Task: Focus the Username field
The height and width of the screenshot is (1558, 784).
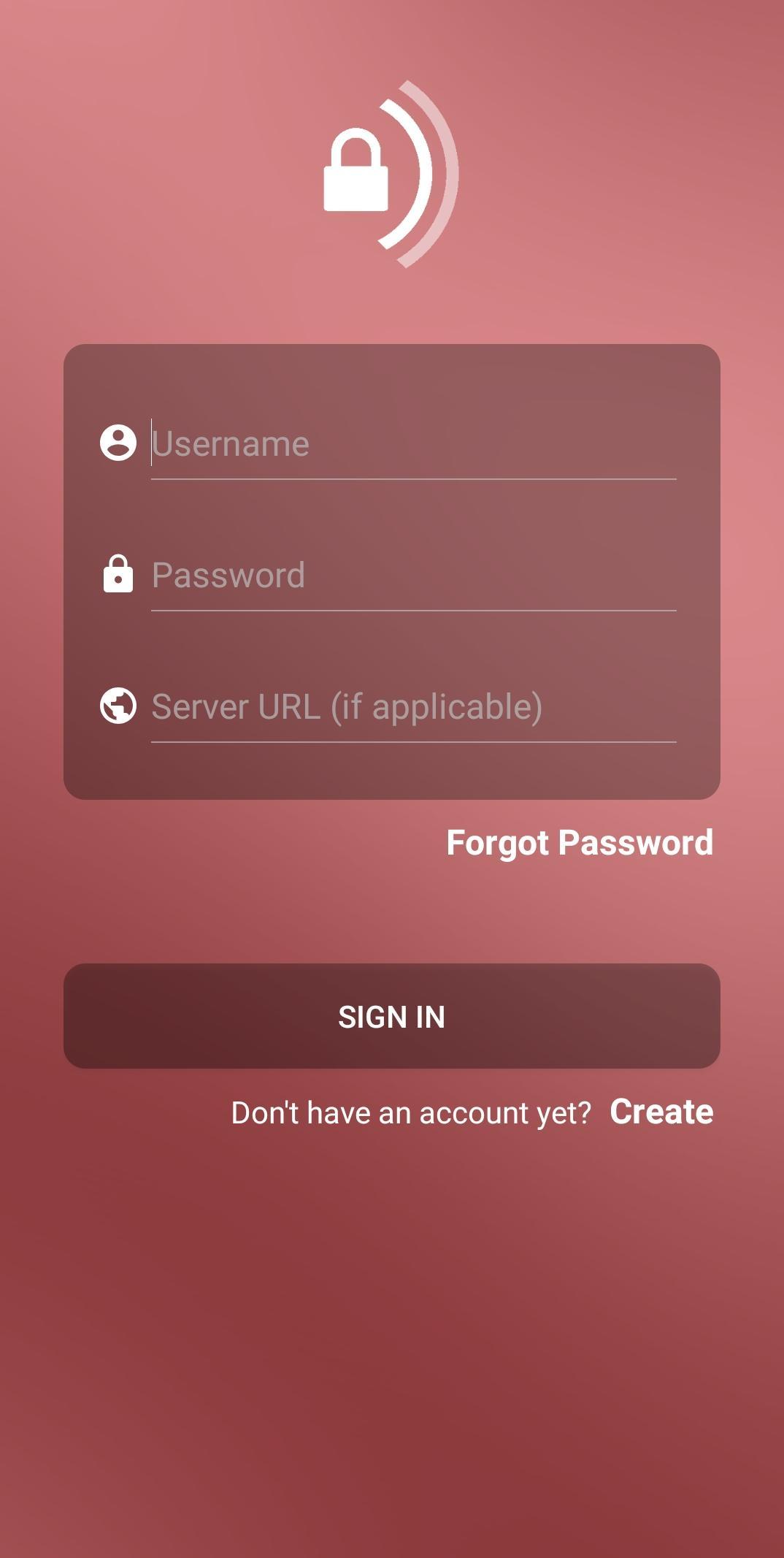Action: [412, 444]
